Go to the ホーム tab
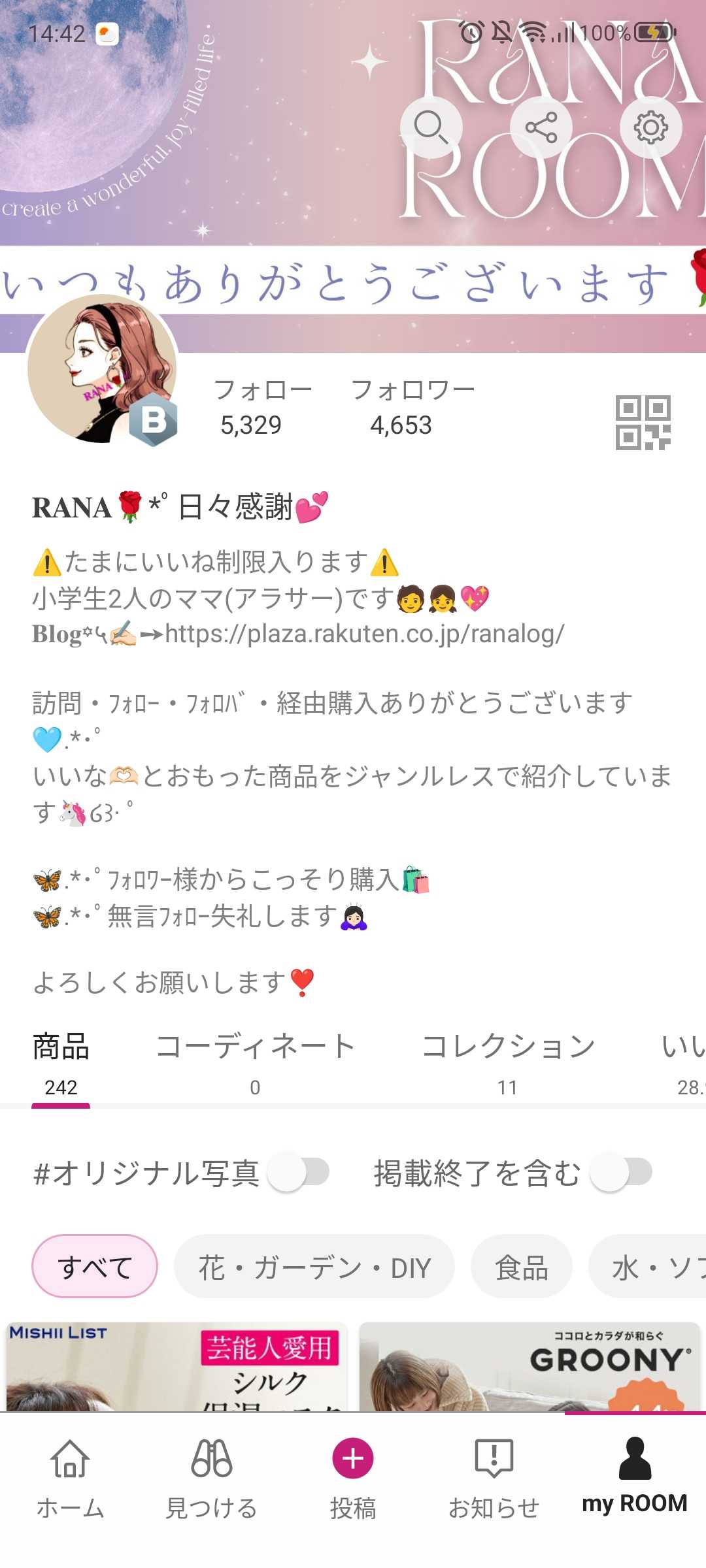The height and width of the screenshot is (1568, 706). (x=71, y=1478)
